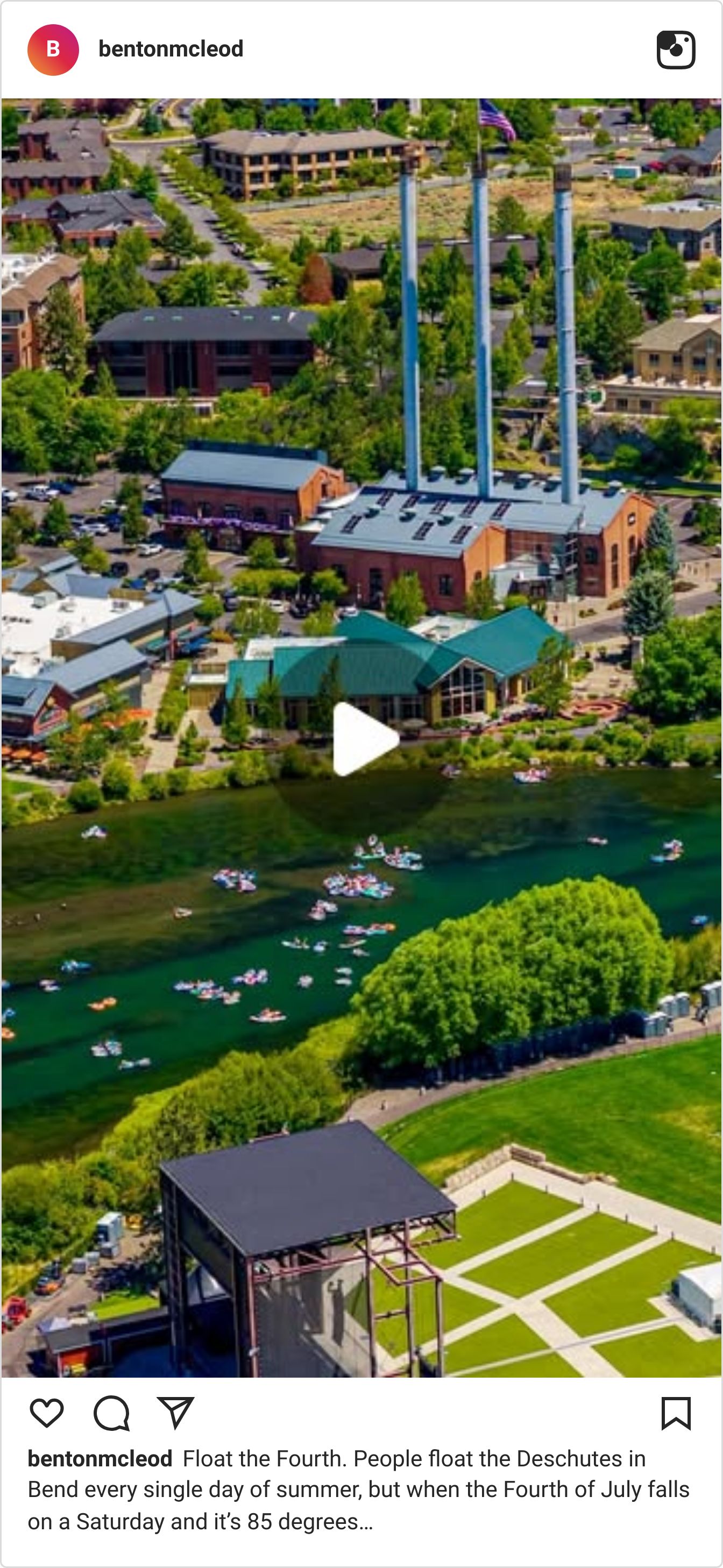Open comments on this post
The height and width of the screenshot is (1568, 723).
111,1412
